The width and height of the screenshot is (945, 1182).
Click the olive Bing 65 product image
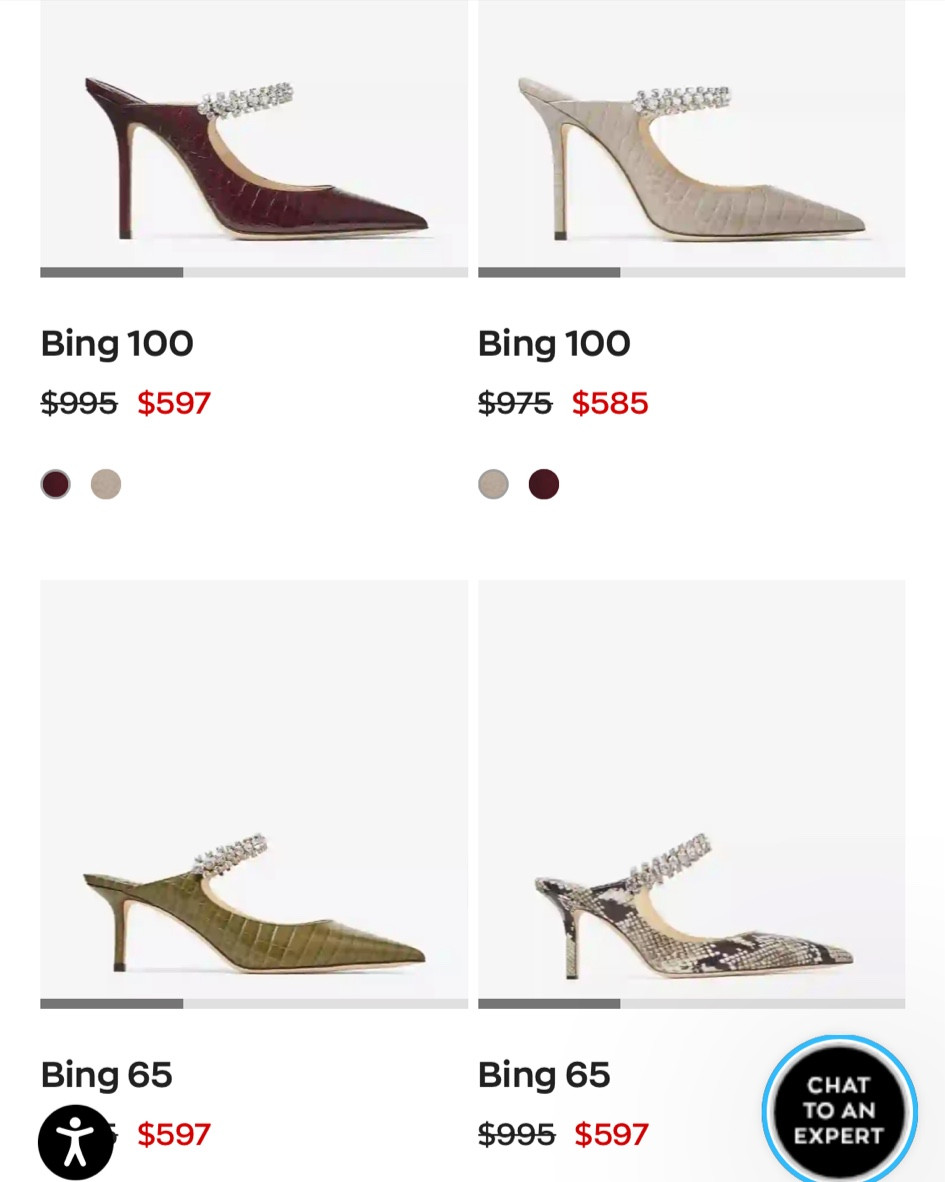pos(253,790)
